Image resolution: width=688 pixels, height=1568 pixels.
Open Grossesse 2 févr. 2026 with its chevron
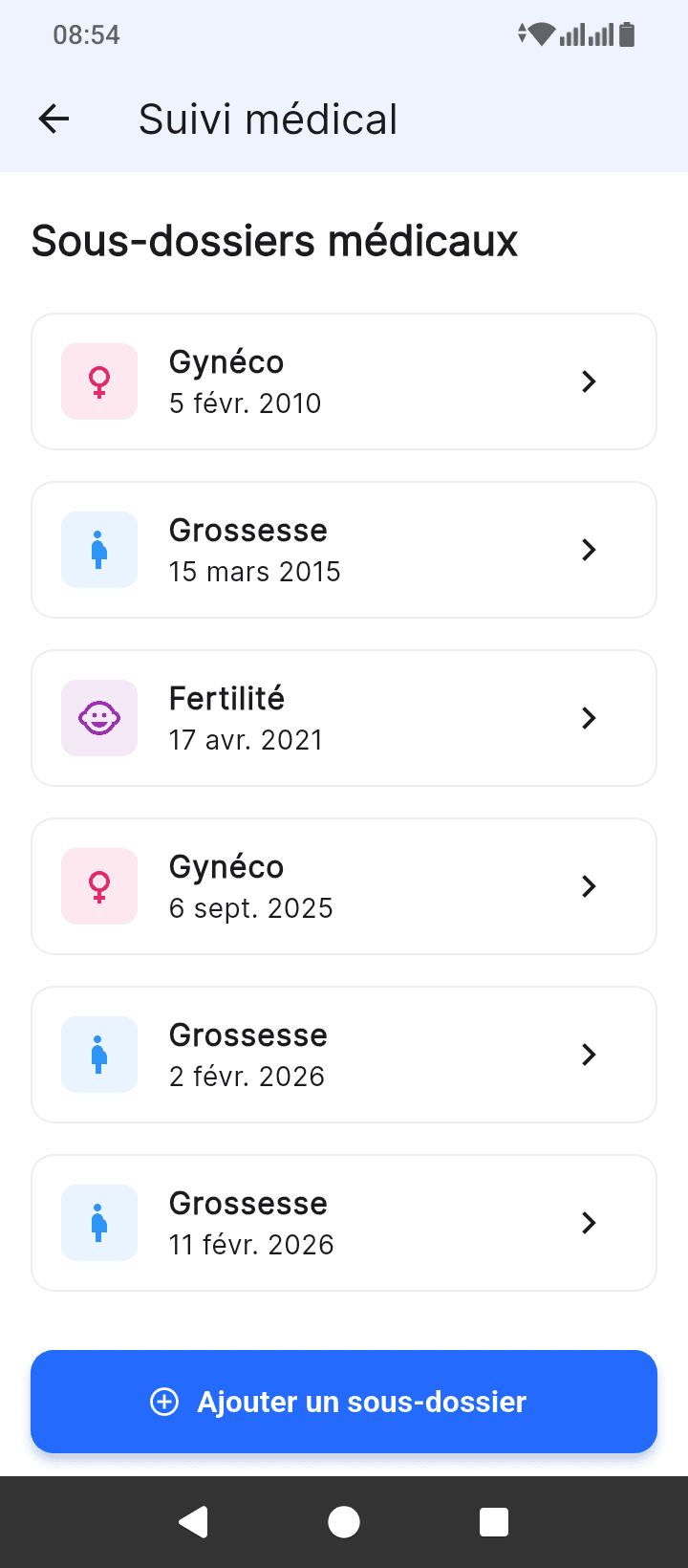click(589, 1054)
